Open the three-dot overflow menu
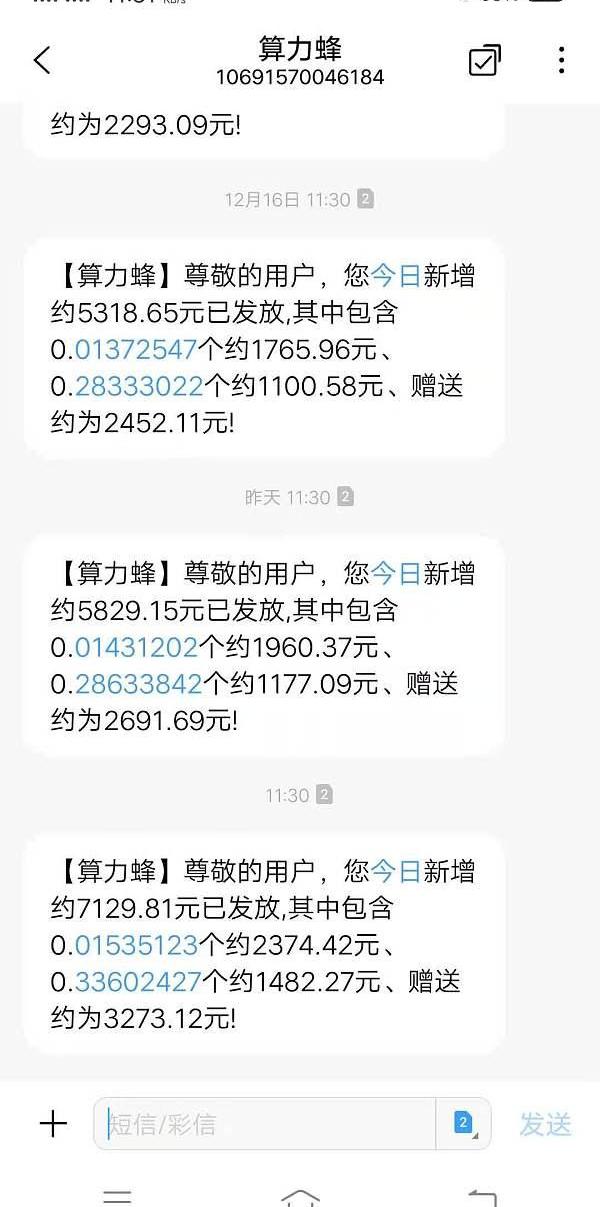Screen dimensions: 600x1207 click(x=562, y=60)
